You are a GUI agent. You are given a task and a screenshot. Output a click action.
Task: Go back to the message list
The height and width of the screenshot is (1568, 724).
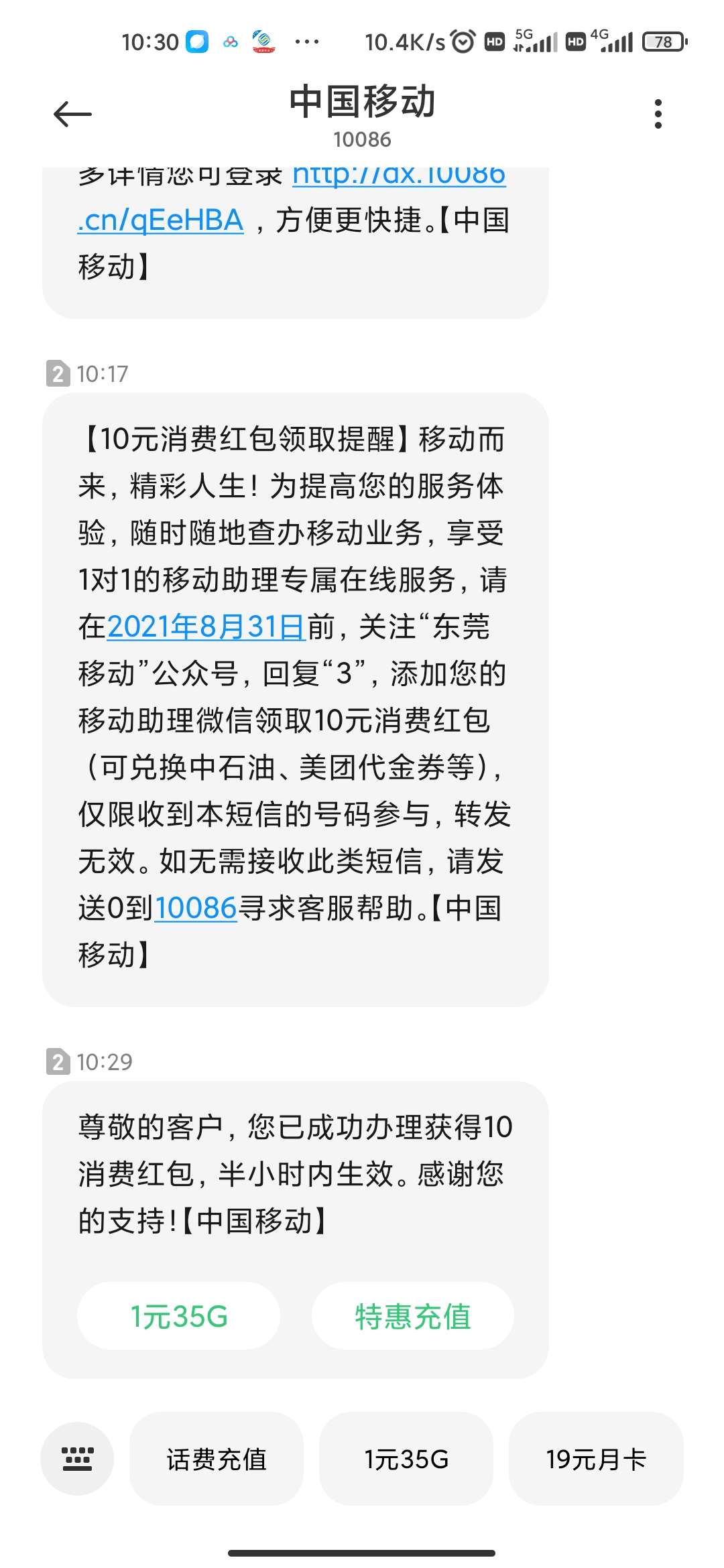pyautogui.click(x=72, y=114)
